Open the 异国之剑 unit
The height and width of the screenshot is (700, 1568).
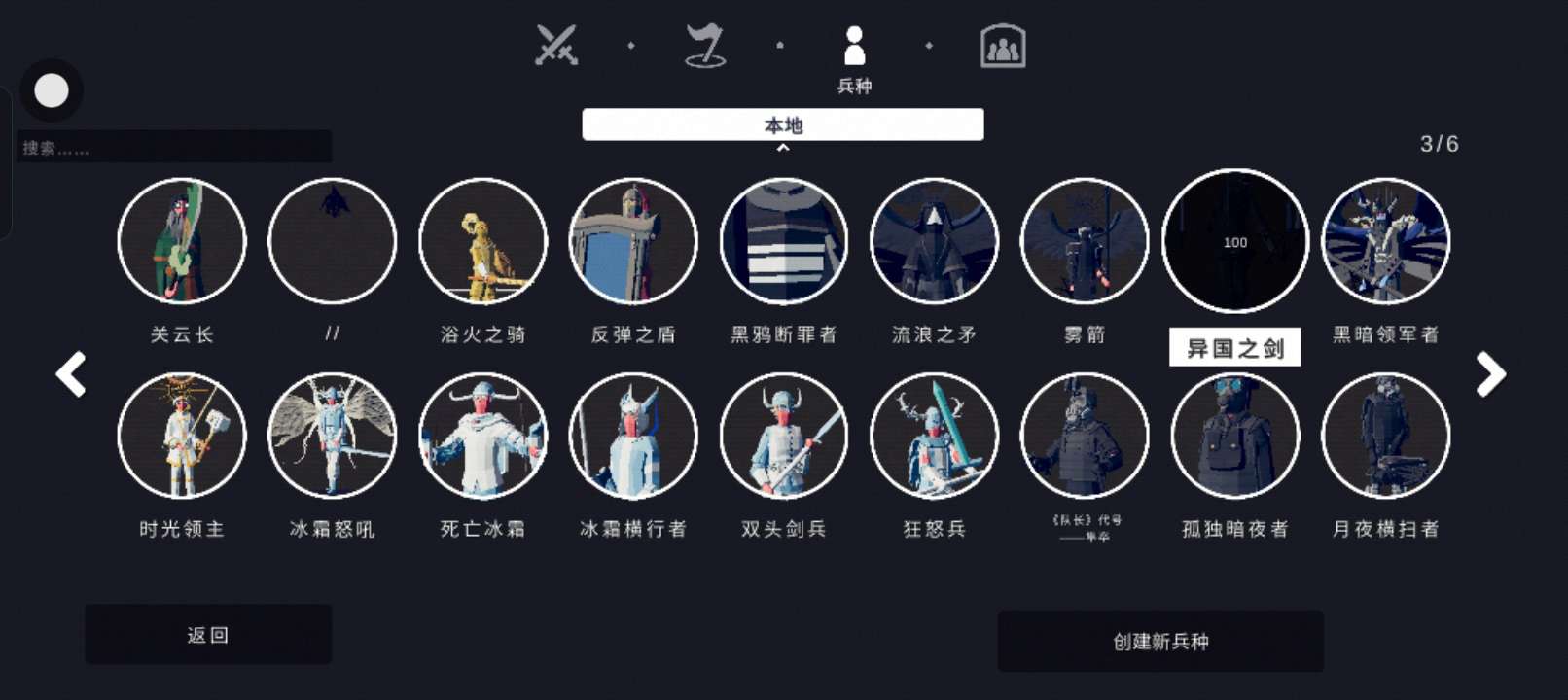1234,241
